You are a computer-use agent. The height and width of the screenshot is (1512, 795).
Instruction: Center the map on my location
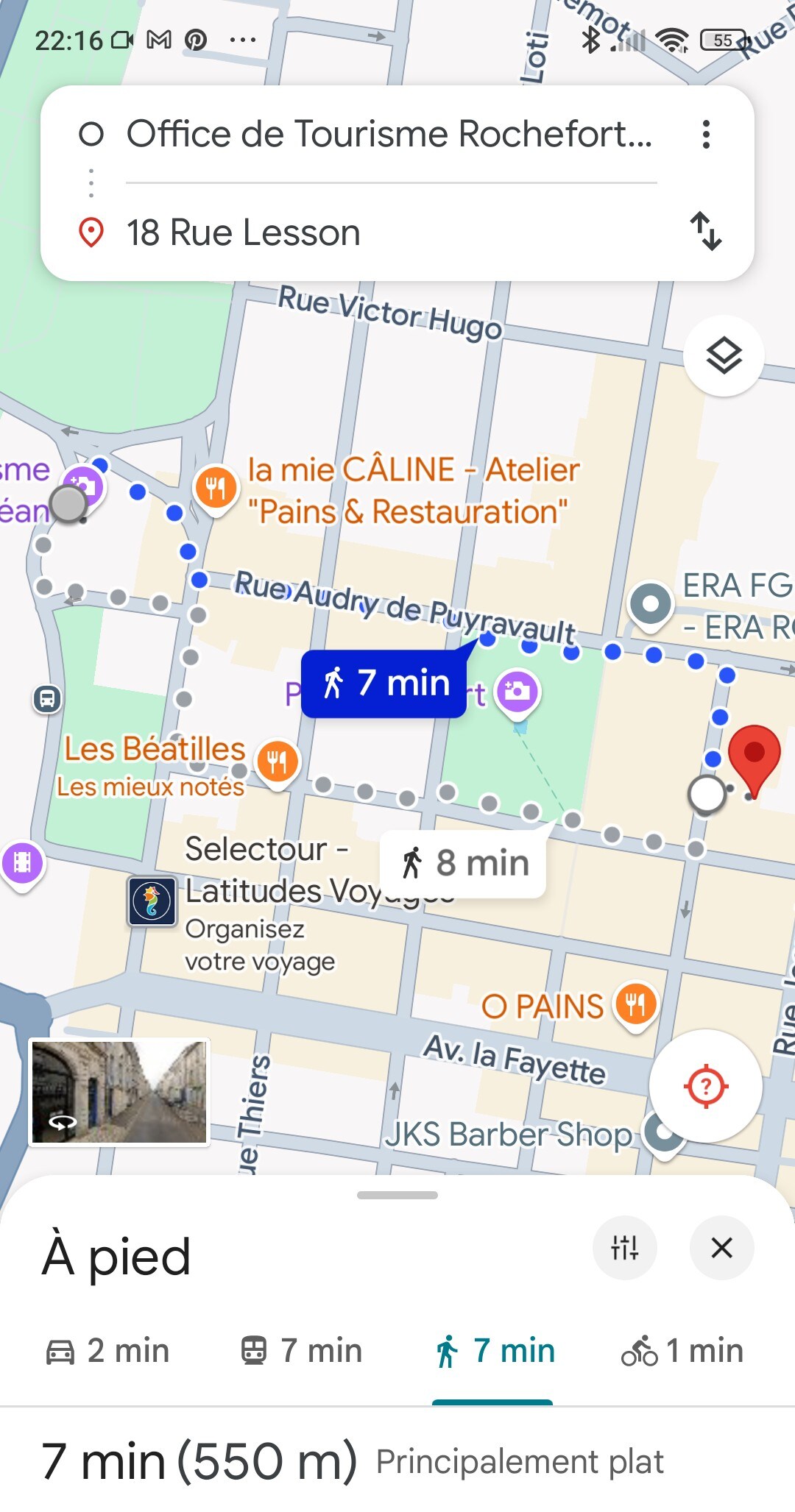point(705,1085)
